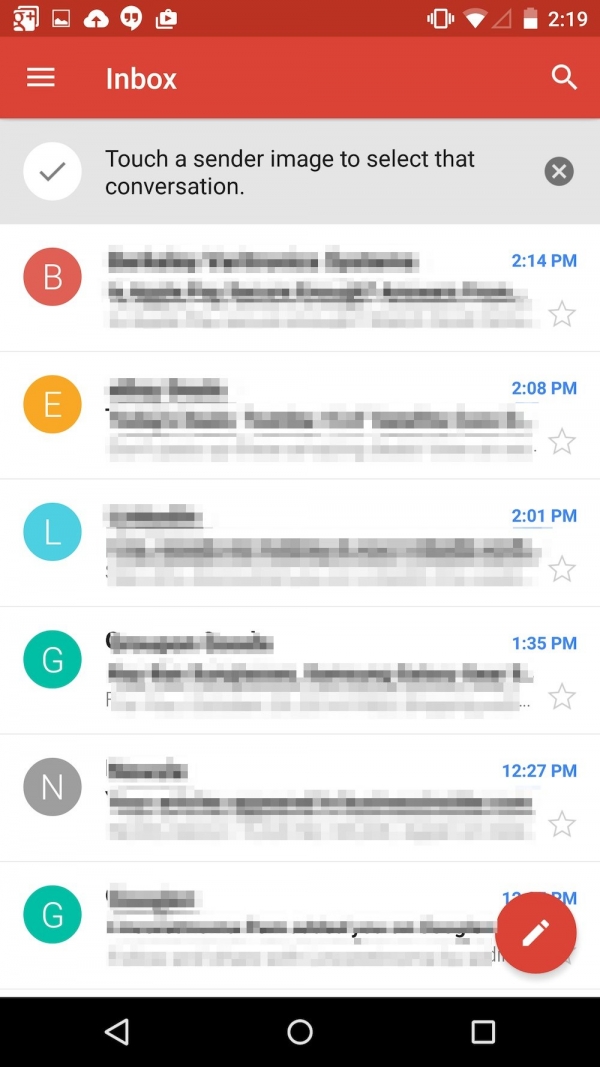The height and width of the screenshot is (1067, 600).
Task: Star the 12:27 PM email
Action: (x=562, y=824)
